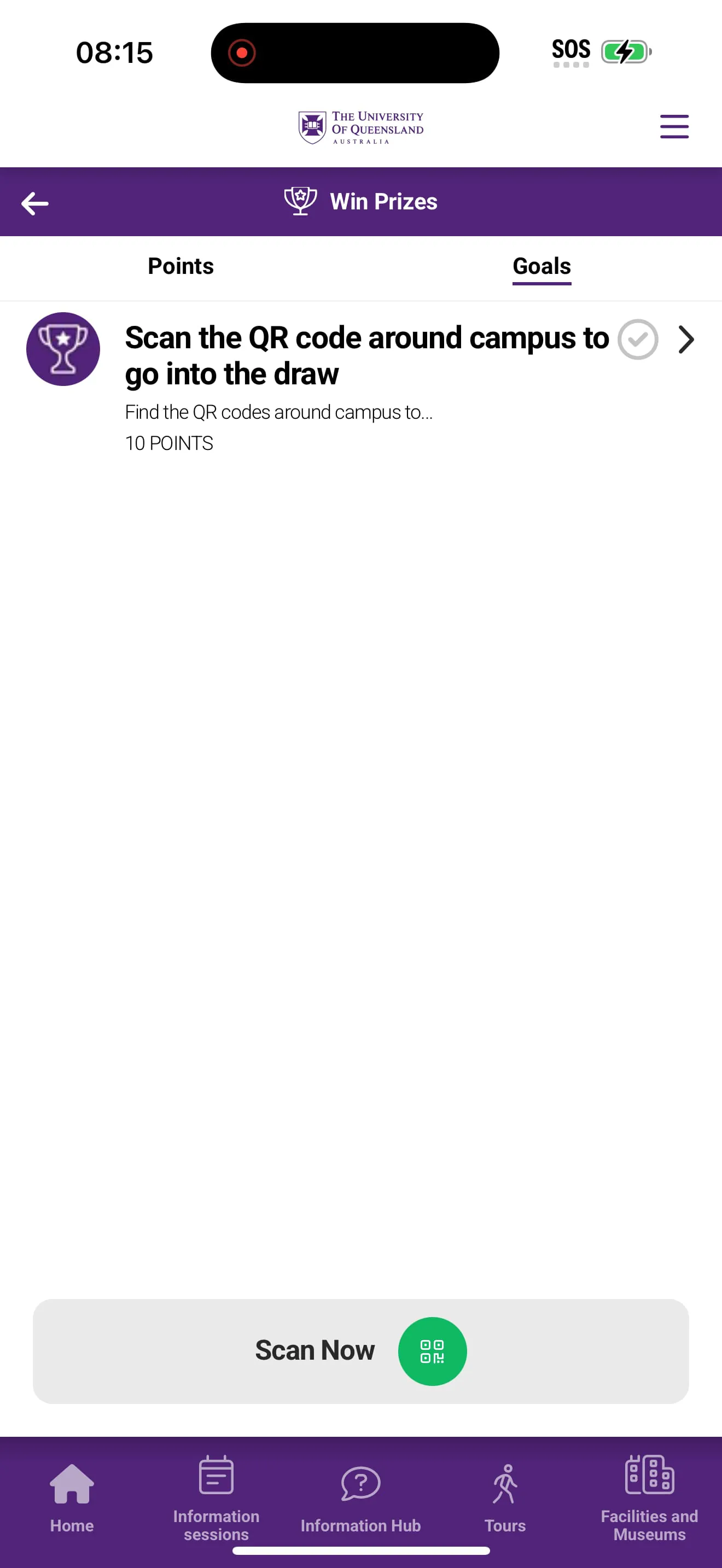Go back using the arrow in Win Prizes header
Image resolution: width=722 pixels, height=1568 pixels.
point(34,203)
